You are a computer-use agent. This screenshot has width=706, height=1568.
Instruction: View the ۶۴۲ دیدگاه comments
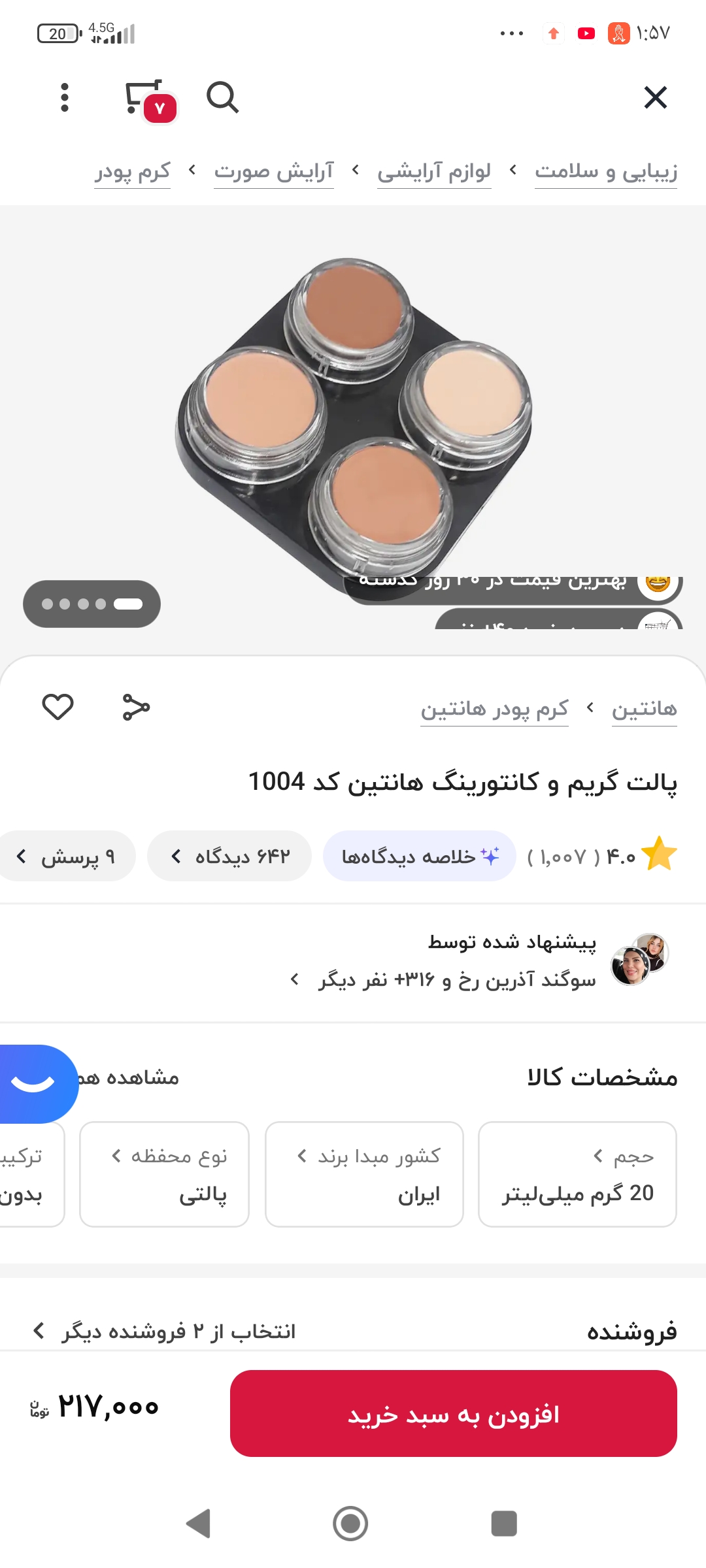(x=229, y=856)
